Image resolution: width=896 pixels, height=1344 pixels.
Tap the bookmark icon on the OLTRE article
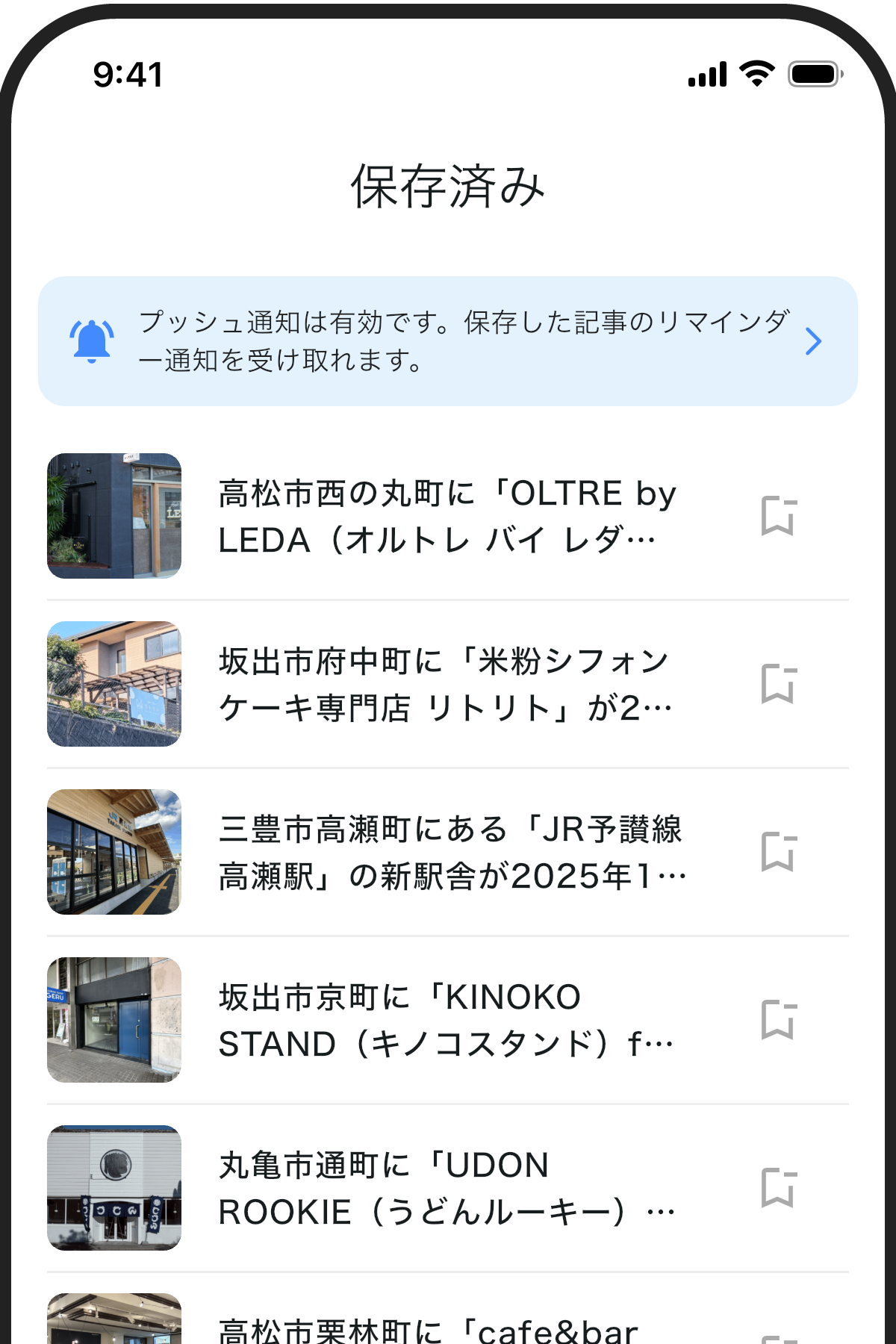(x=780, y=515)
